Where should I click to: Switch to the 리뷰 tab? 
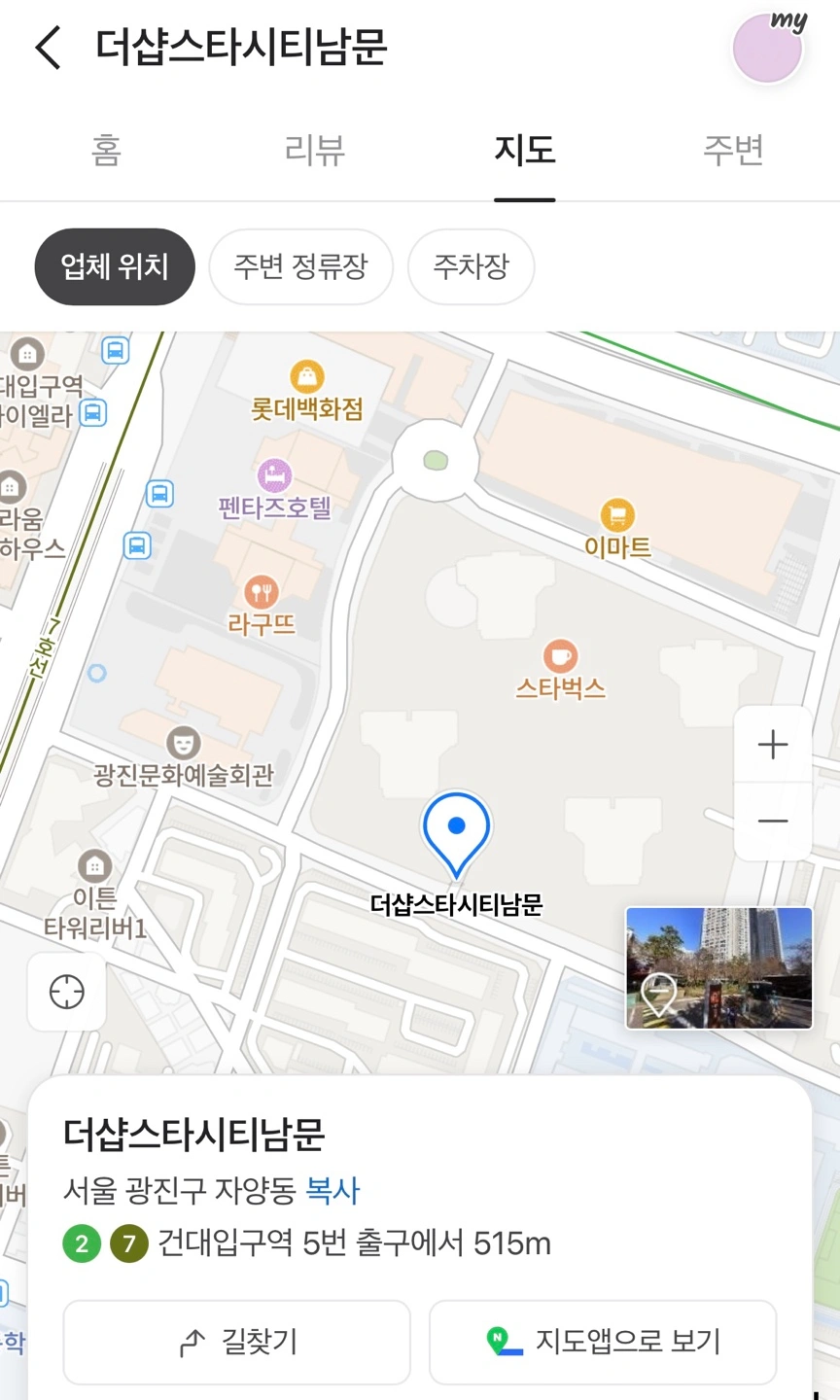[315, 151]
